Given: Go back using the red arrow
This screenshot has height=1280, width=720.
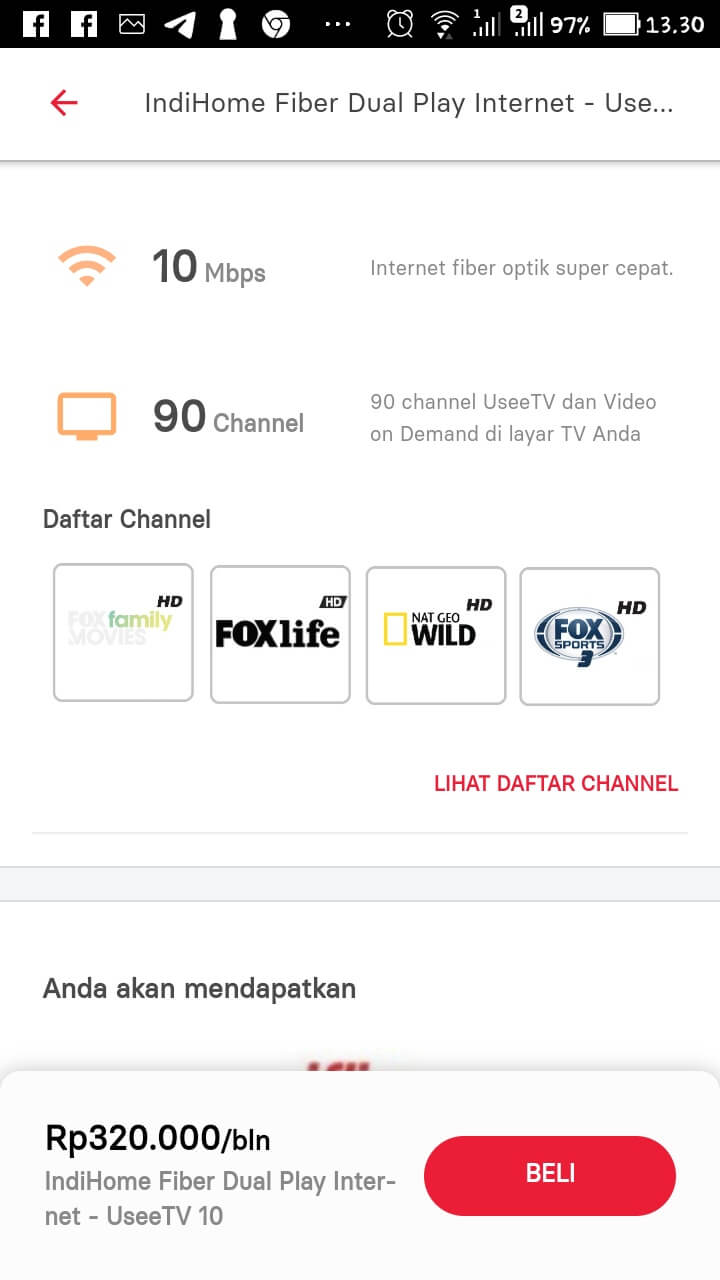Looking at the screenshot, I should (64, 102).
